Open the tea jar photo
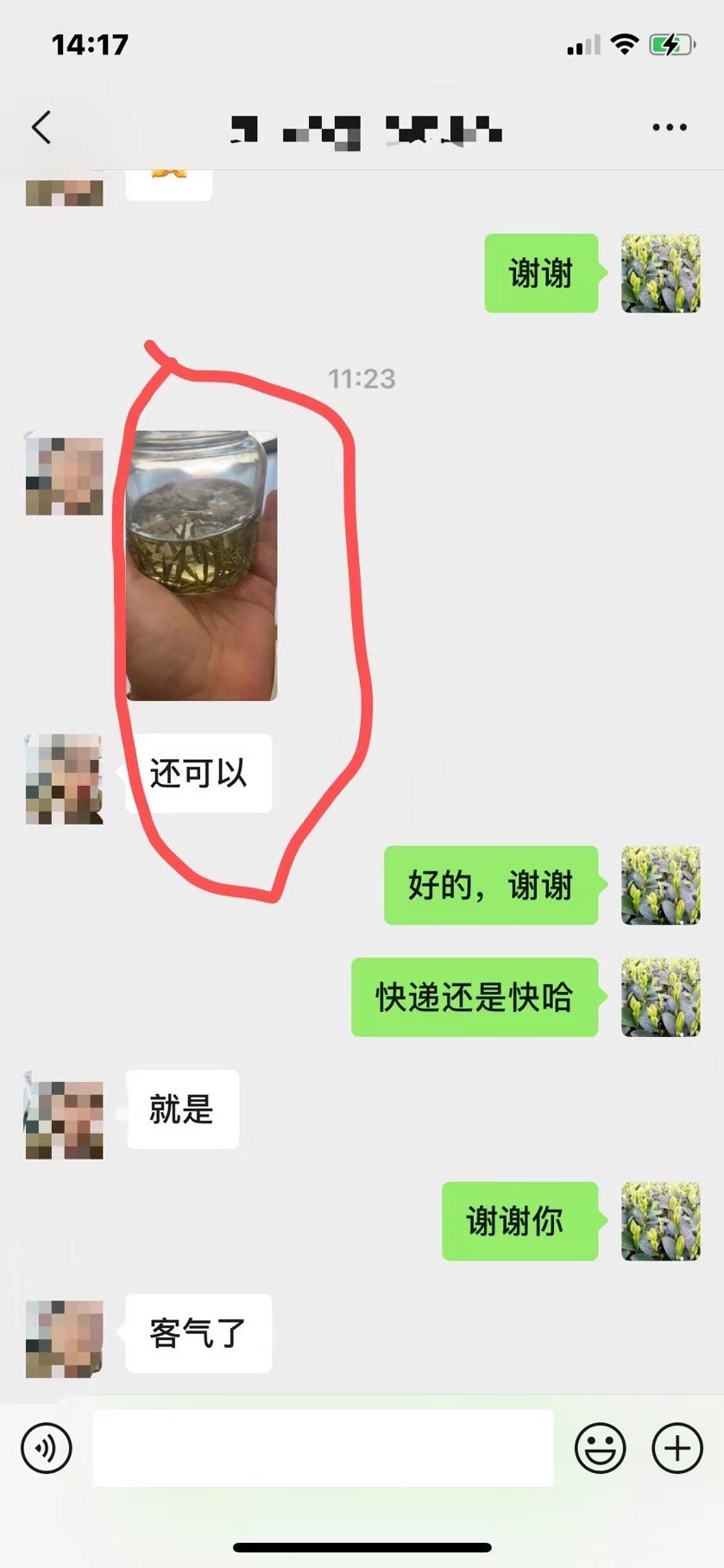724x1568 pixels. 202,566
